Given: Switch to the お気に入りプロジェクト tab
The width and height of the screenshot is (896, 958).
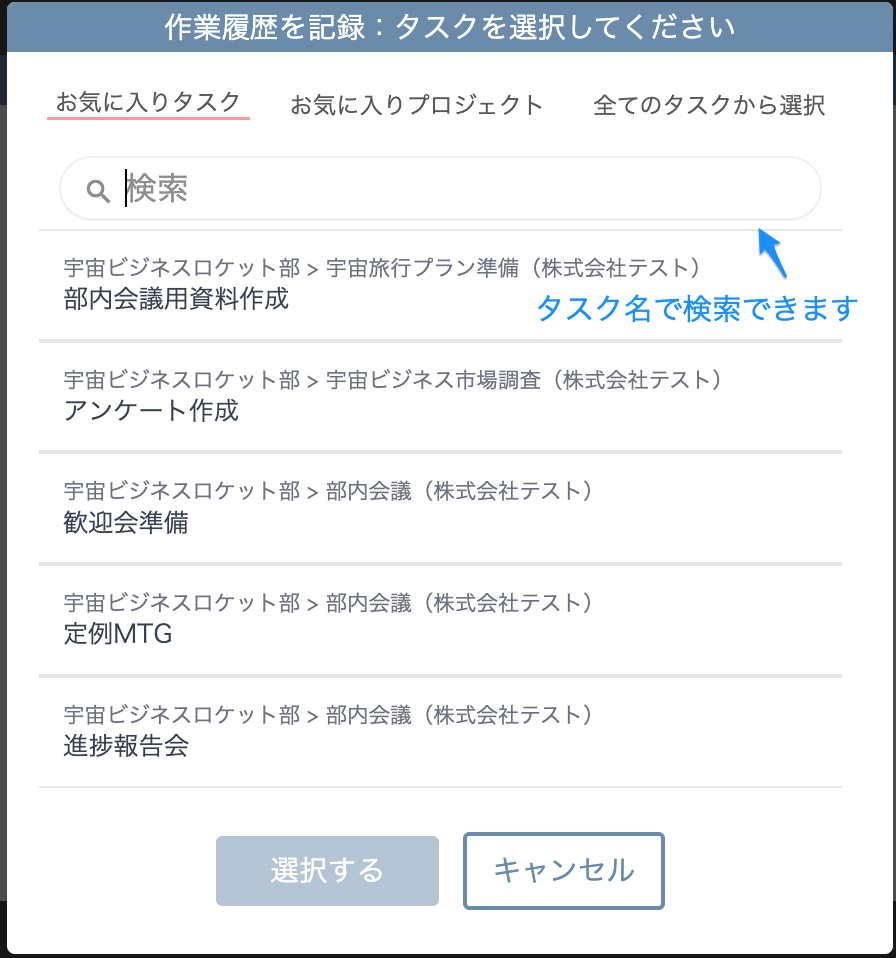Looking at the screenshot, I should 417,104.
